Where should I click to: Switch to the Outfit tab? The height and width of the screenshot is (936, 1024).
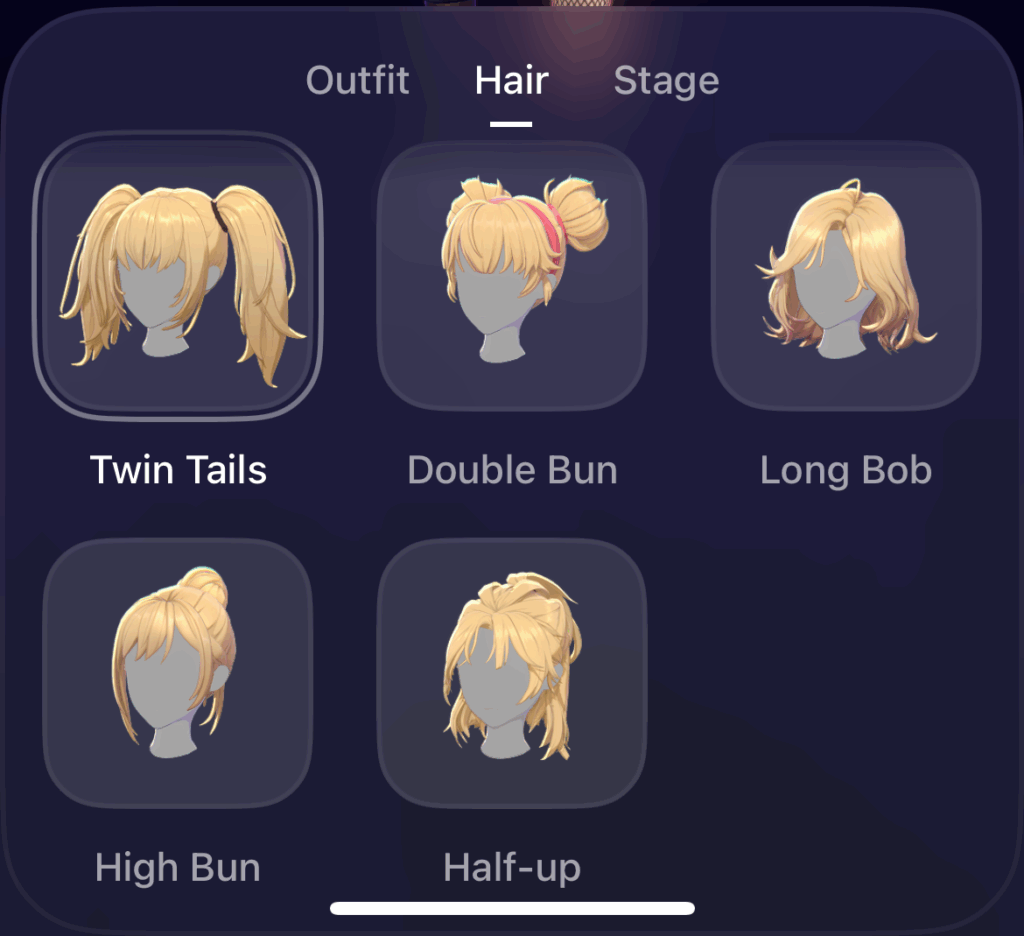coord(357,80)
